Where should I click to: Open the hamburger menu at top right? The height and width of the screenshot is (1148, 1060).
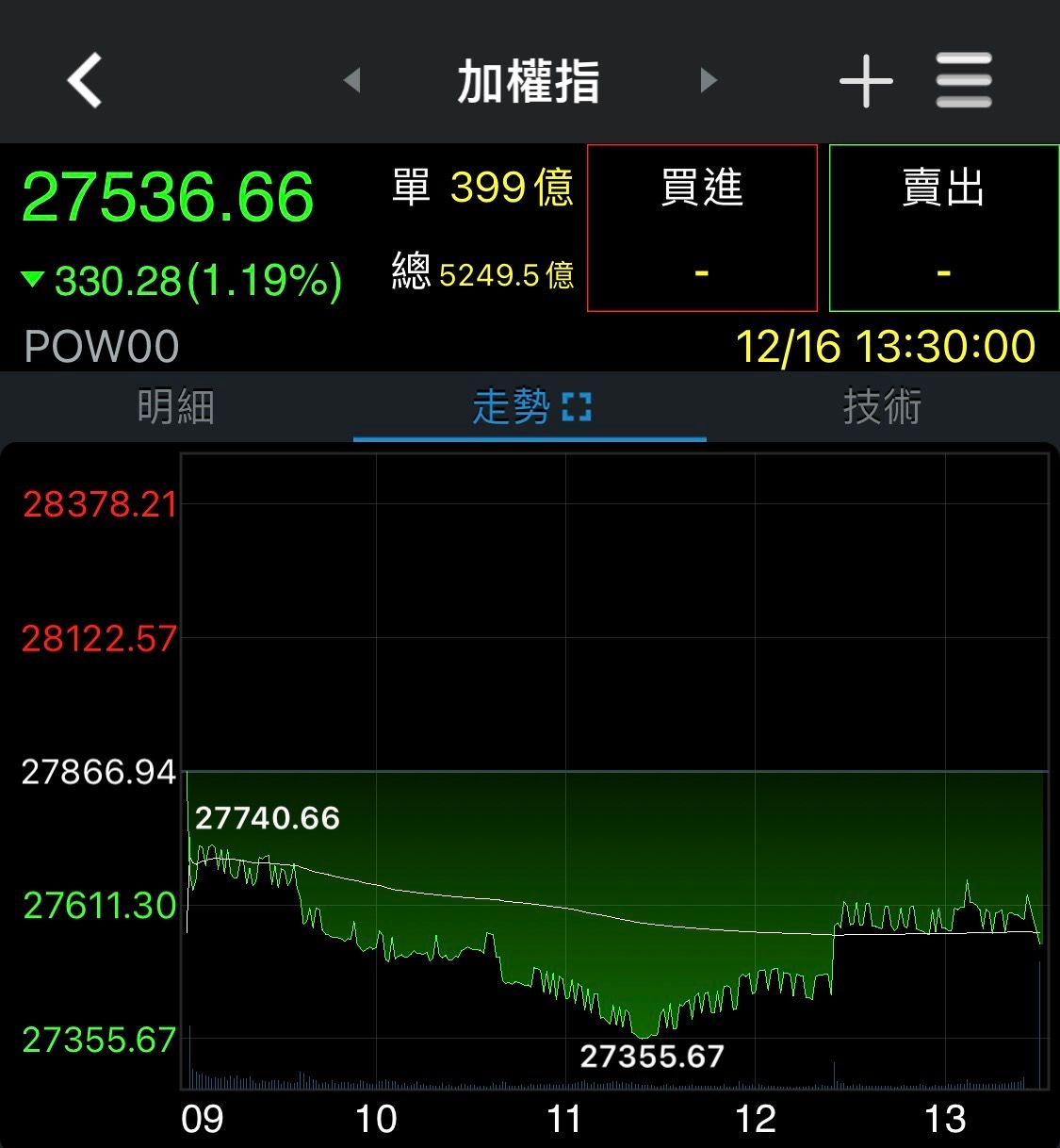[x=963, y=80]
